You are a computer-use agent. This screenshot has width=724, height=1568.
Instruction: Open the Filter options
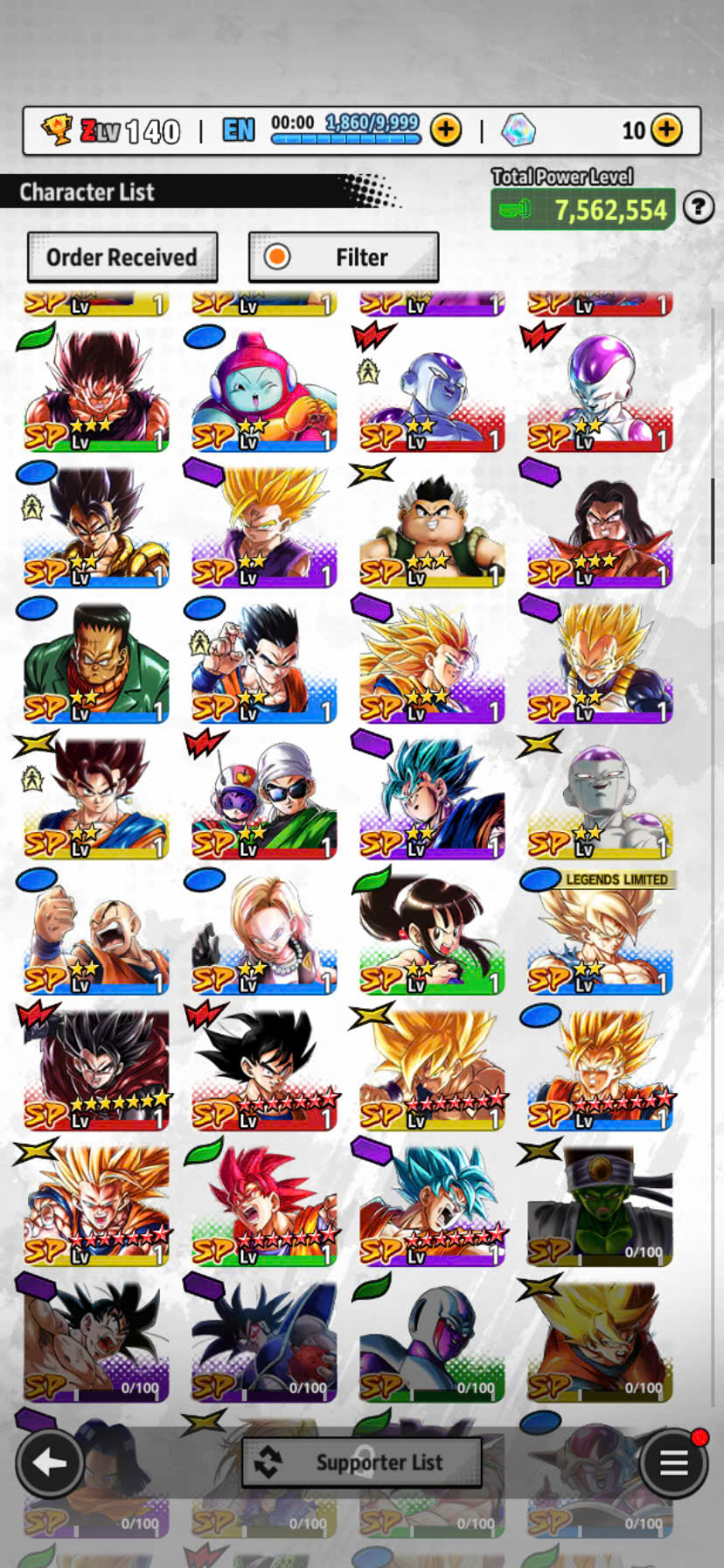pyautogui.click(x=344, y=257)
